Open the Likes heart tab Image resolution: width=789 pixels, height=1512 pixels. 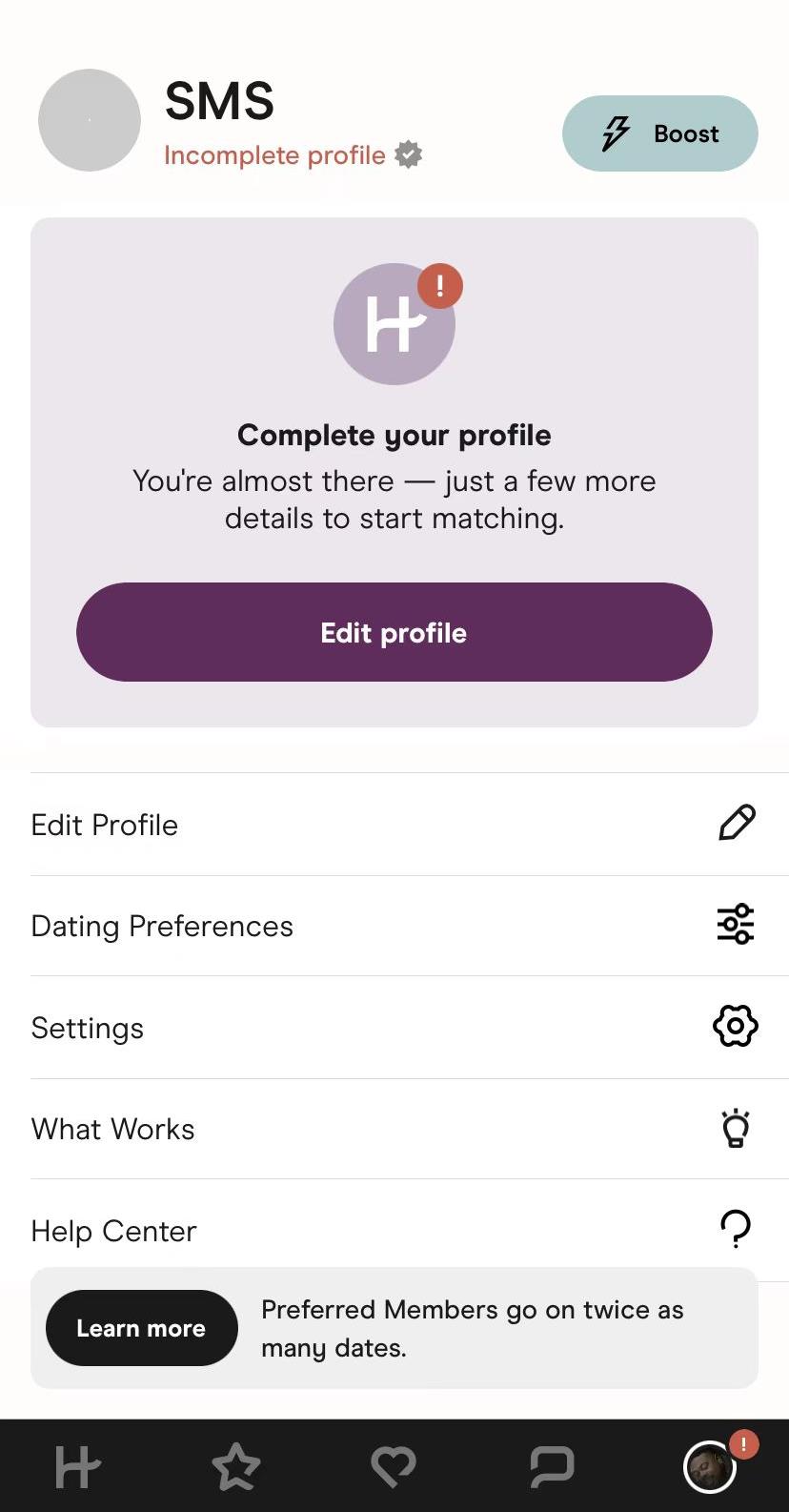pyautogui.click(x=394, y=1466)
